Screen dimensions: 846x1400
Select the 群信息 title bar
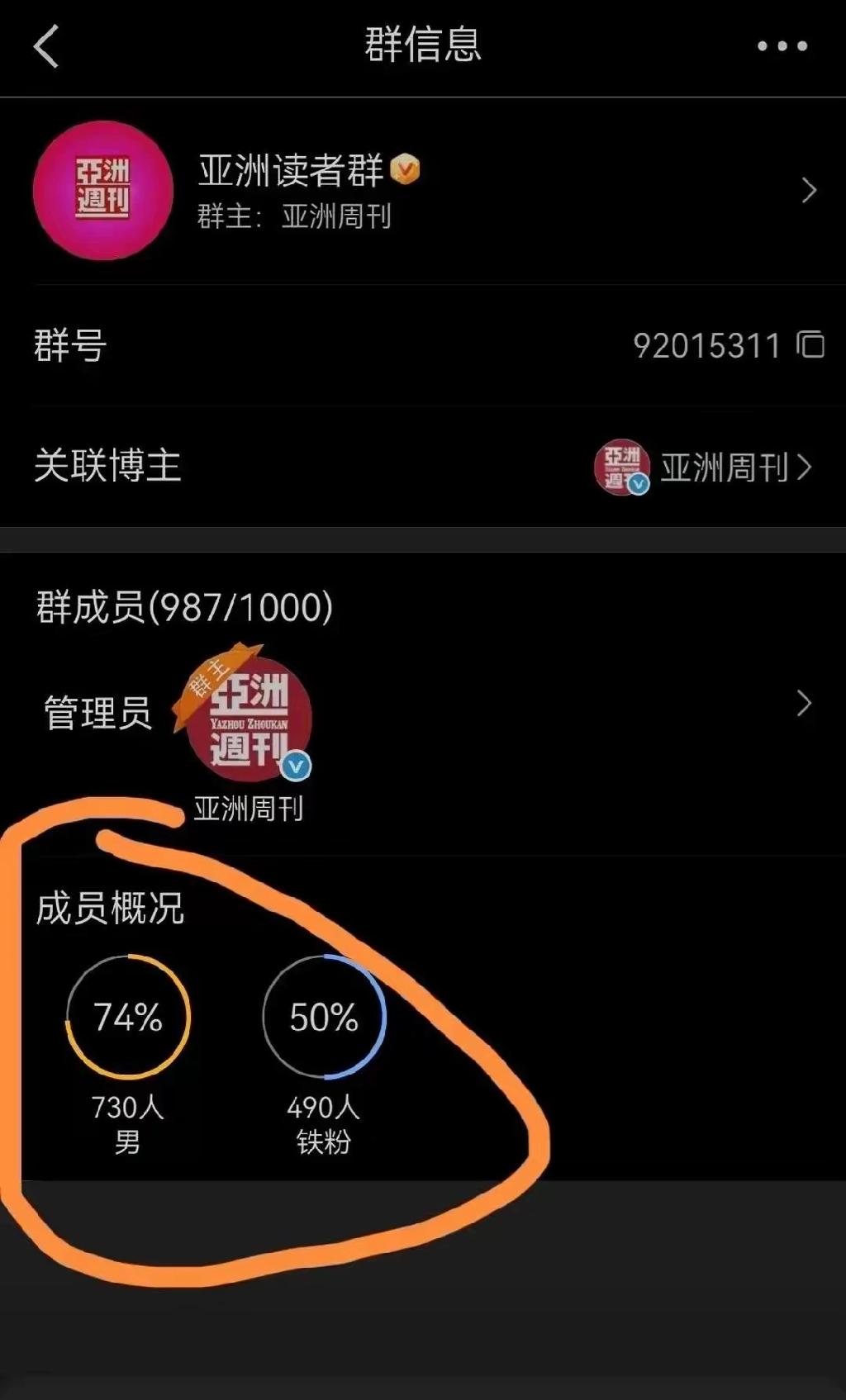tap(423, 45)
